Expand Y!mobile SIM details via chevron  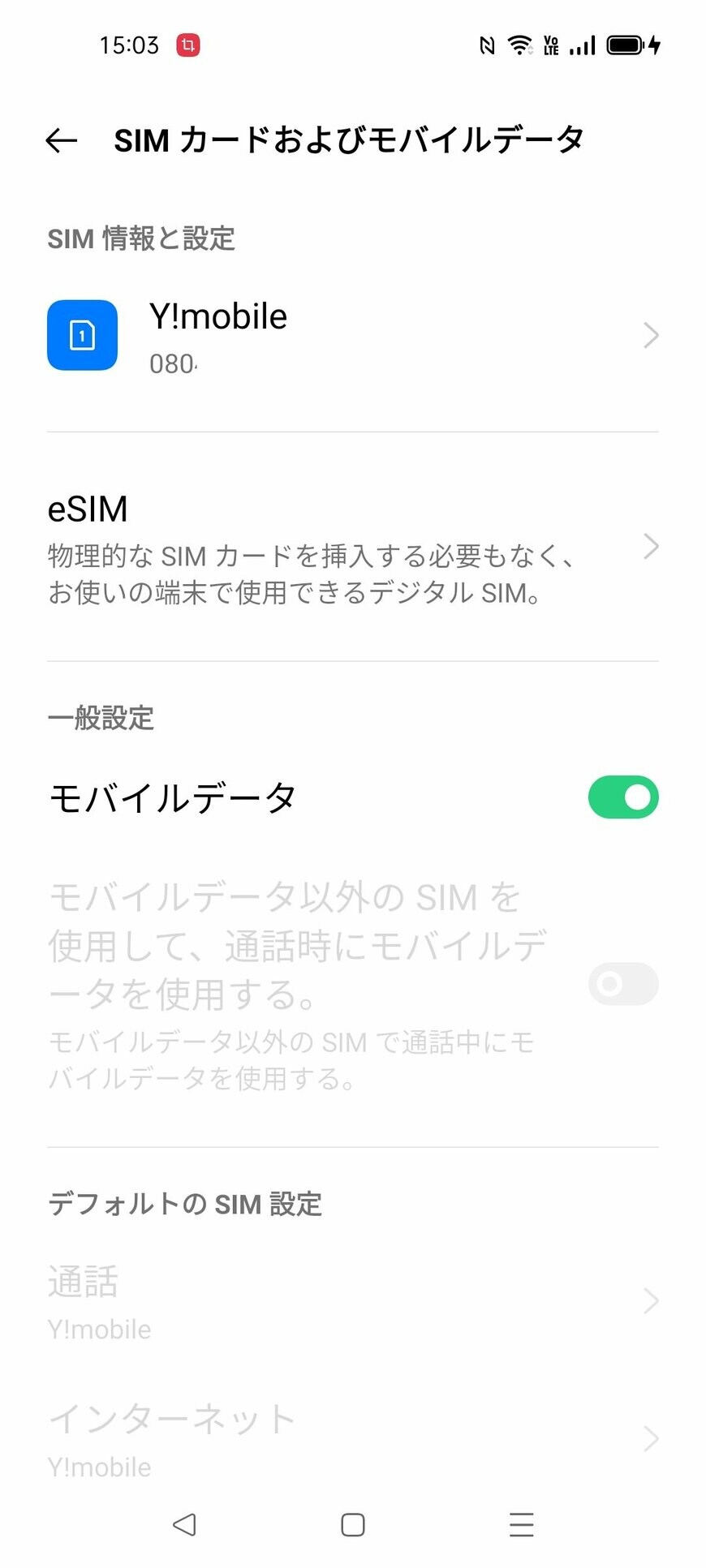coord(651,335)
